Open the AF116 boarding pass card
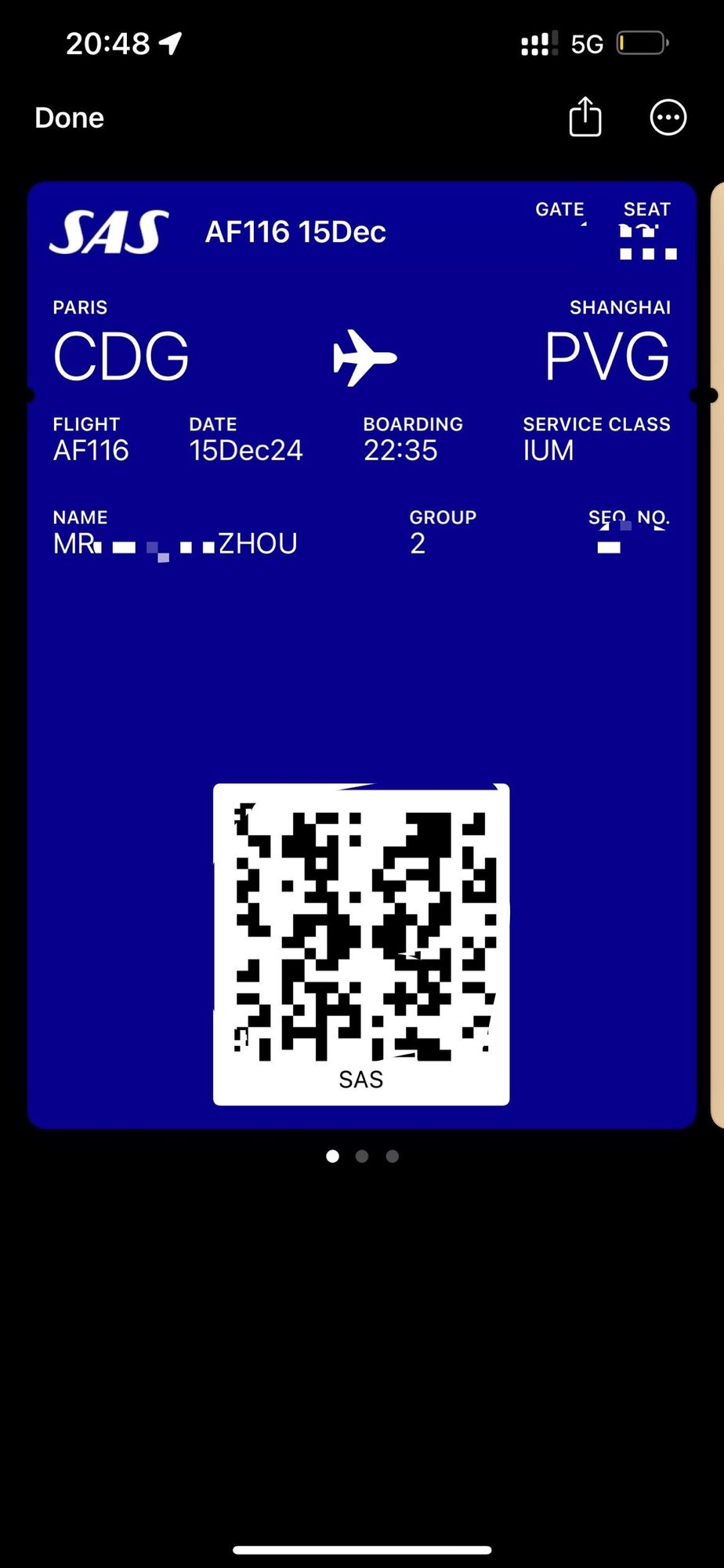 click(361, 655)
